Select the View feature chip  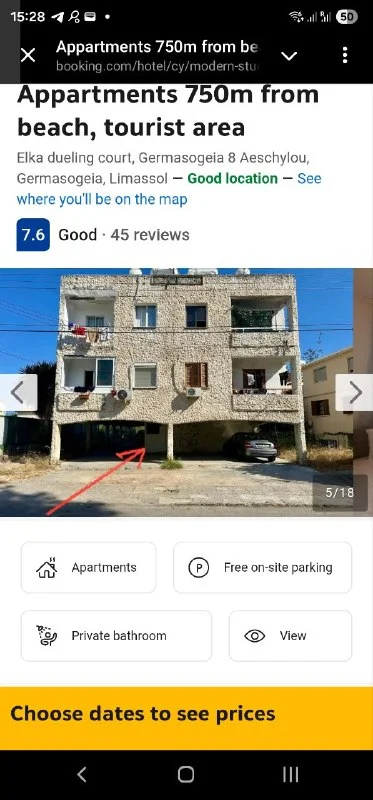coord(290,636)
